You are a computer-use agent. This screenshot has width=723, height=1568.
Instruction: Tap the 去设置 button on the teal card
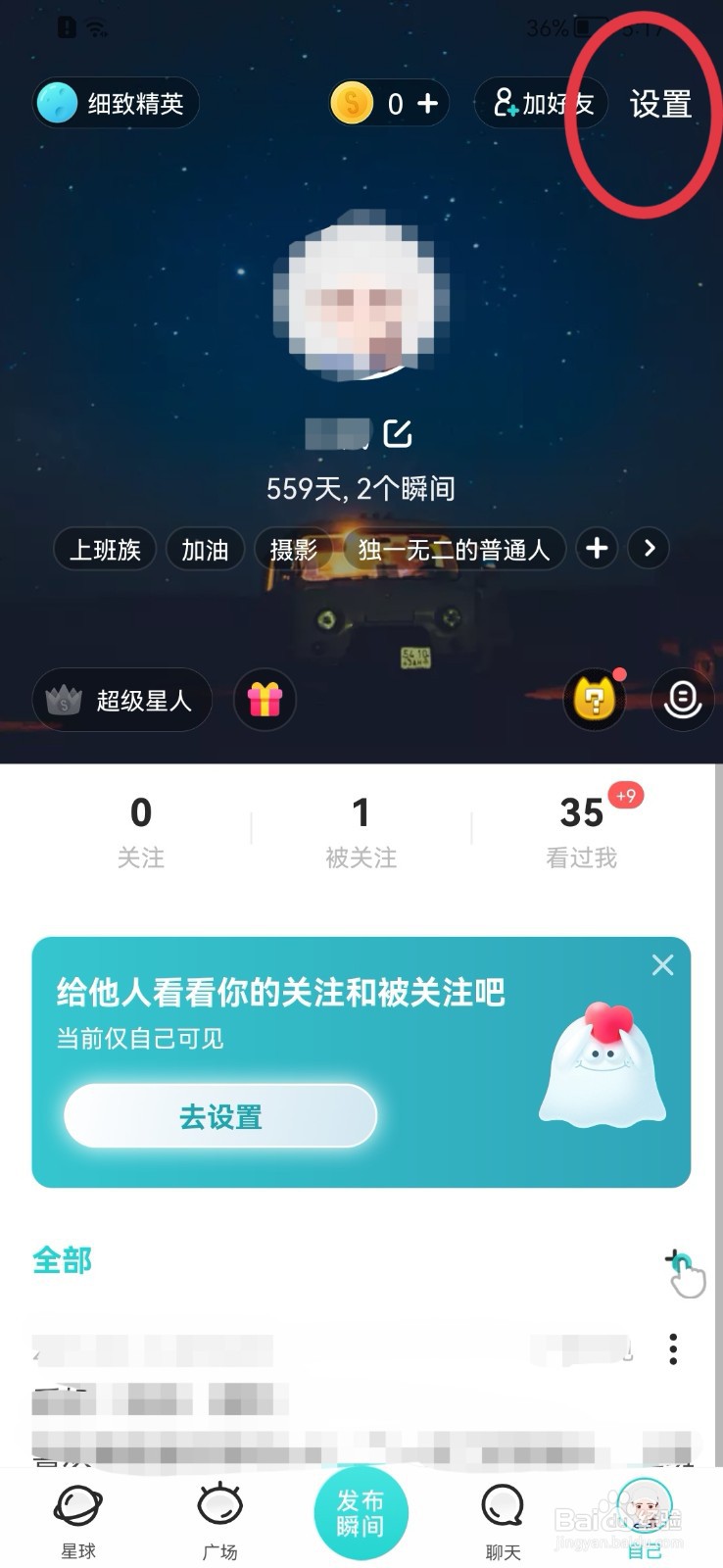(220, 1116)
